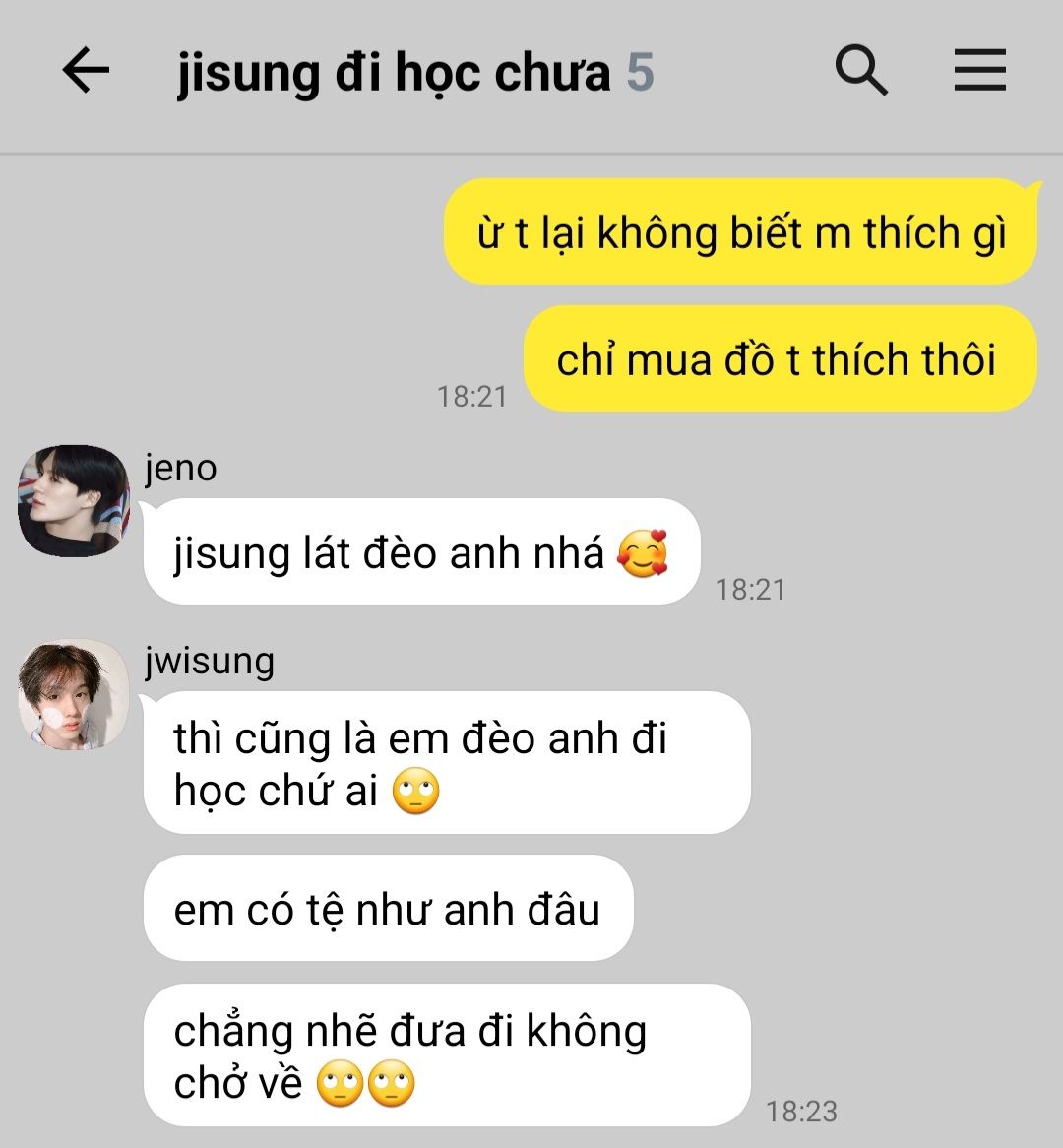Image resolution: width=1063 pixels, height=1148 pixels.
Task: Open jwisung's profile avatar
Action: click(x=74, y=694)
